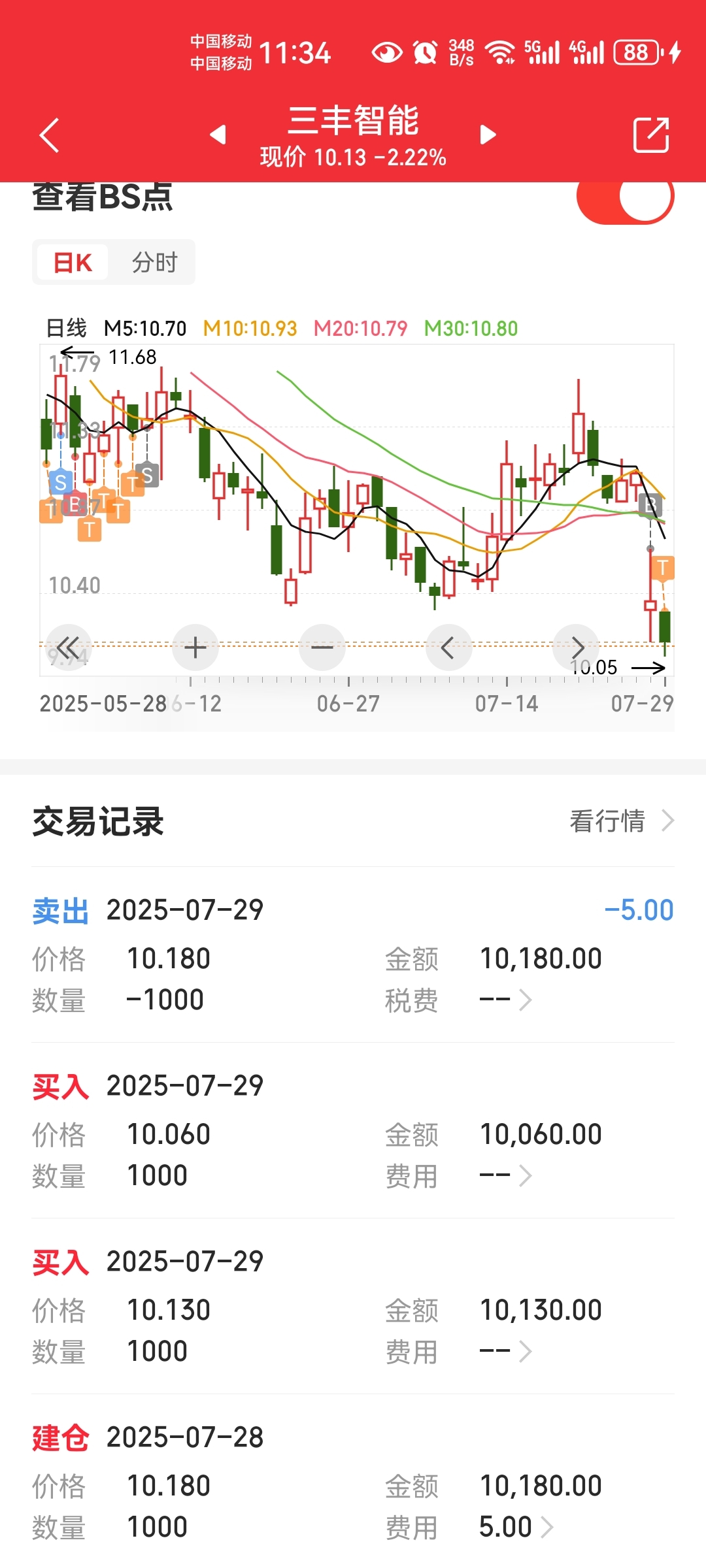
Task: Jump to earliest chart data with double arrow
Action: click(68, 647)
